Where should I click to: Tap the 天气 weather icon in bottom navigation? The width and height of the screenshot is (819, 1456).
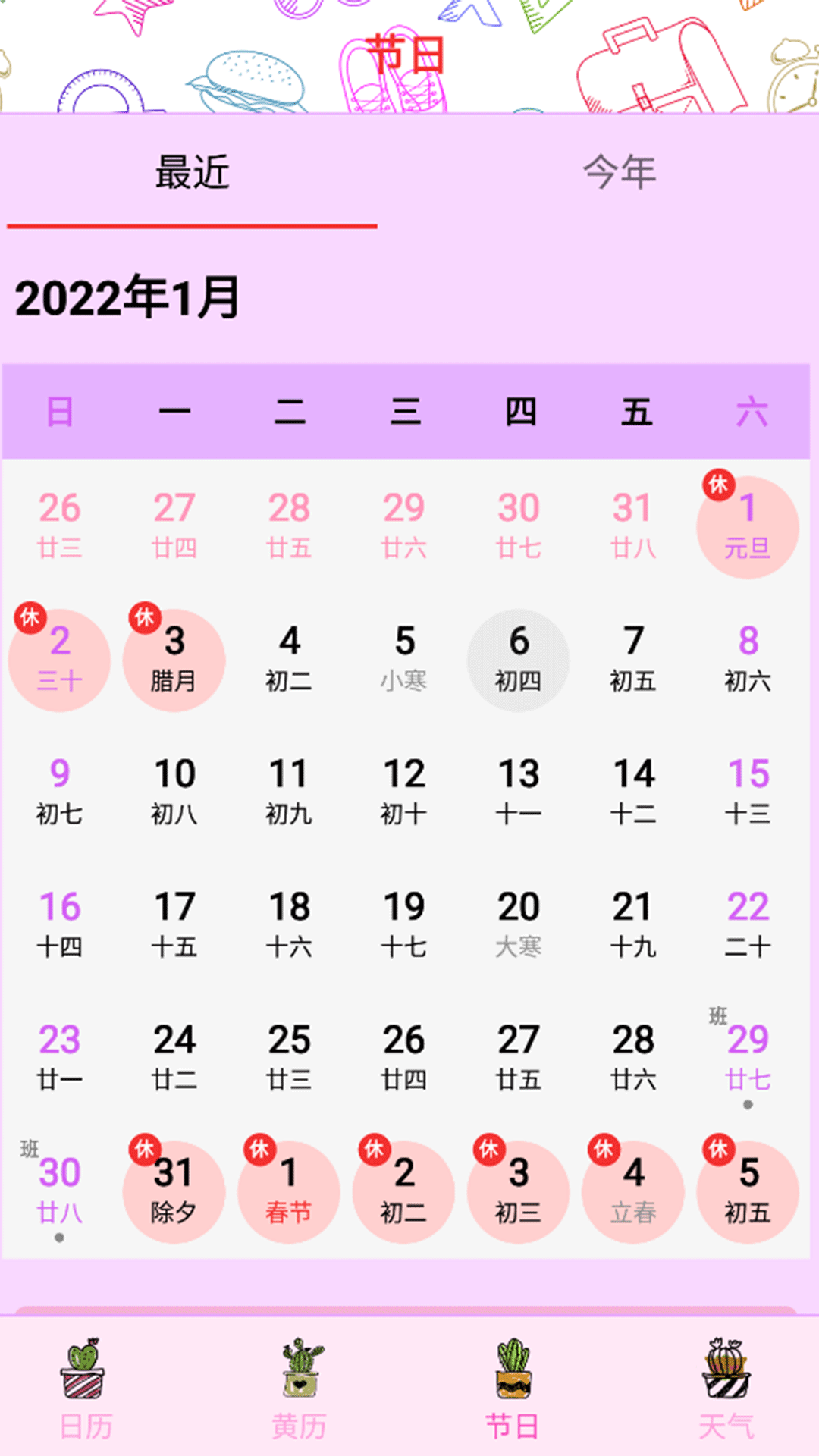pyautogui.click(x=726, y=1380)
